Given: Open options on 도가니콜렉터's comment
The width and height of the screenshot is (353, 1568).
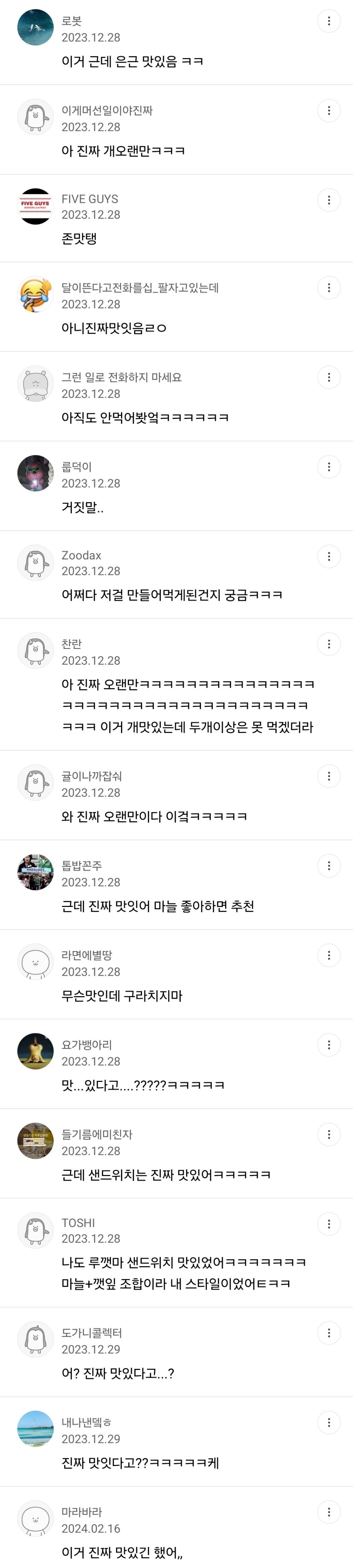Looking at the screenshot, I should pyautogui.click(x=329, y=1332).
